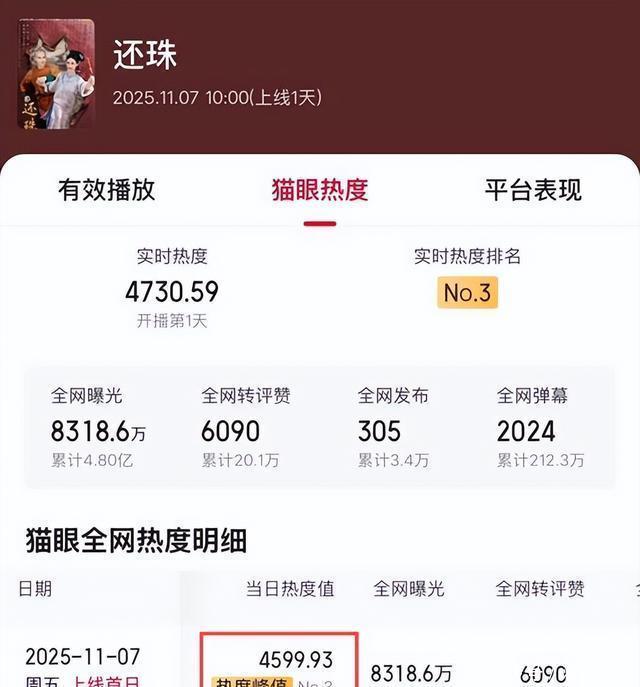Viewport: 640px width, 687px height.
Task: Open the 平台表现 tab
Action: [533, 190]
